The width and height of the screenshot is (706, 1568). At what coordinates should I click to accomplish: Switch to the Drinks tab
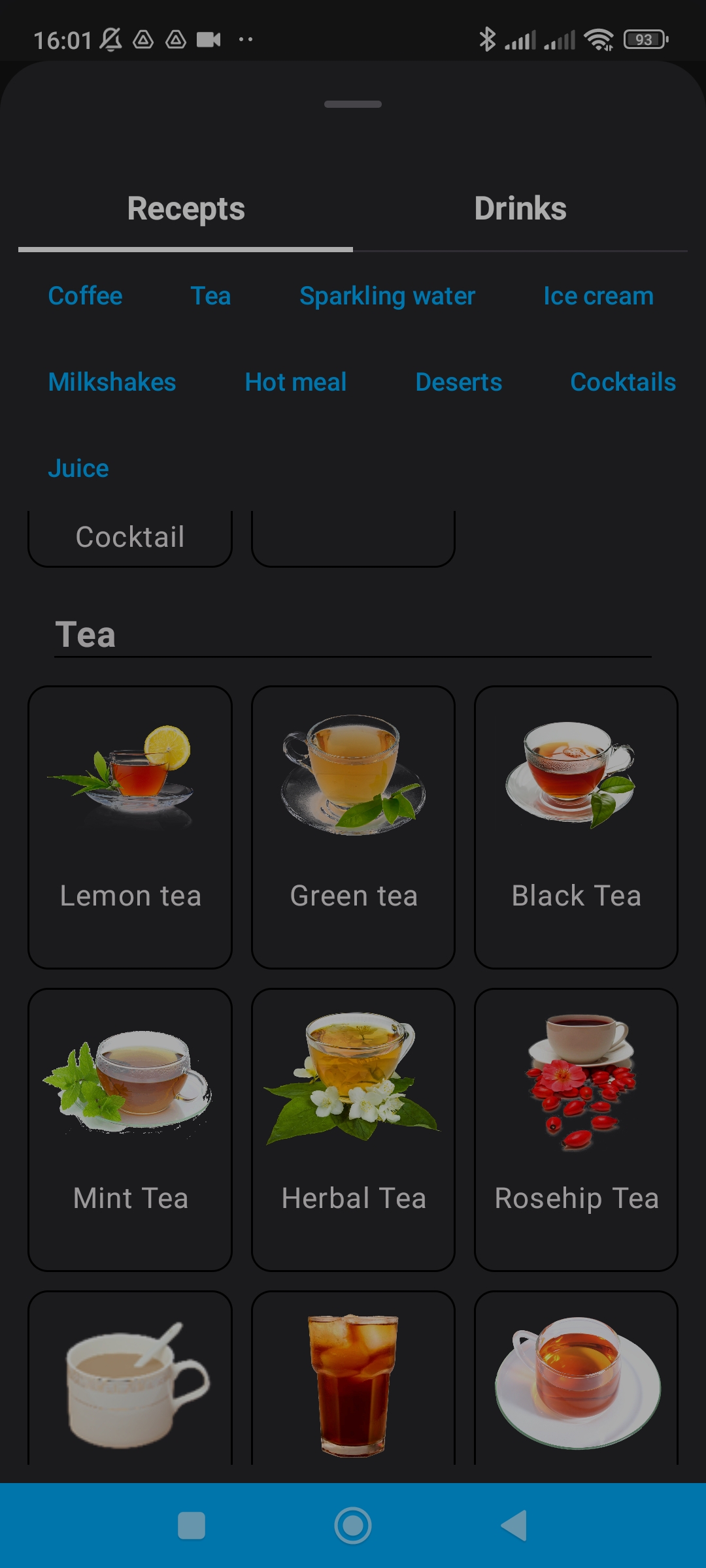point(520,209)
